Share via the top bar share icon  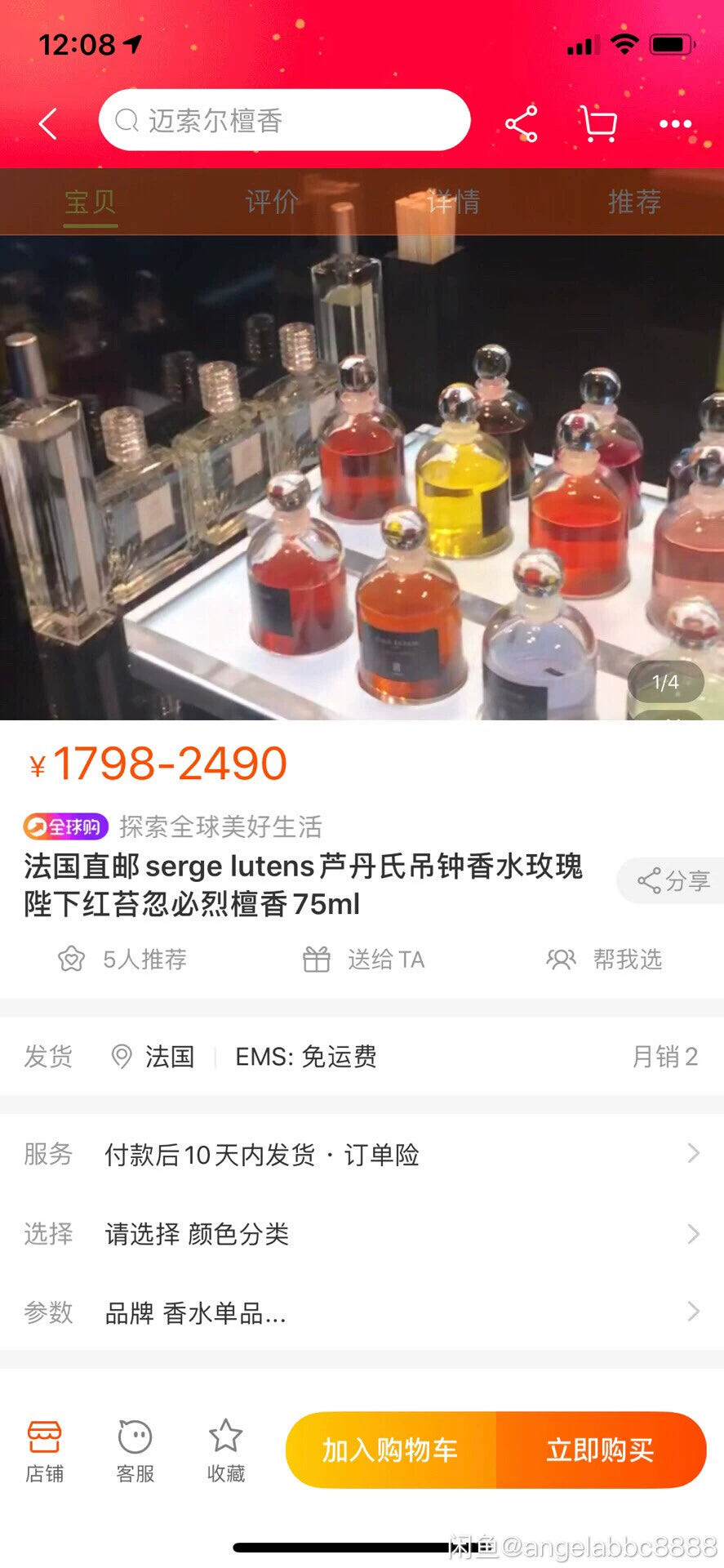[521, 124]
